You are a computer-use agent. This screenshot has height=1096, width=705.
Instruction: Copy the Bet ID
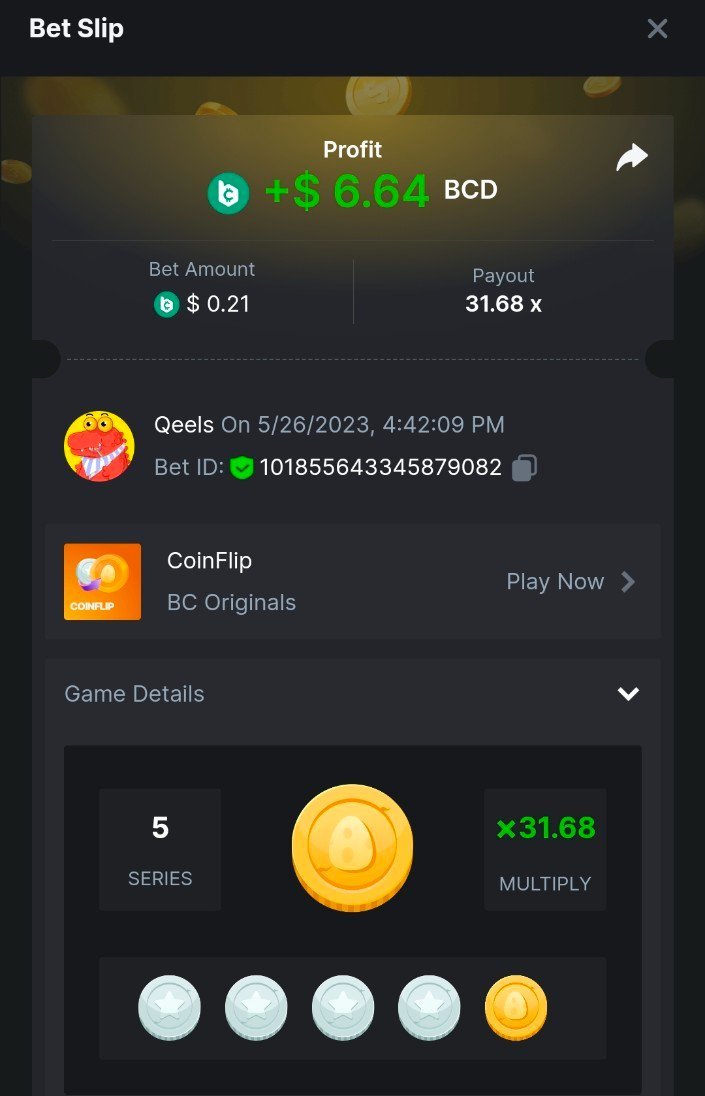525,467
